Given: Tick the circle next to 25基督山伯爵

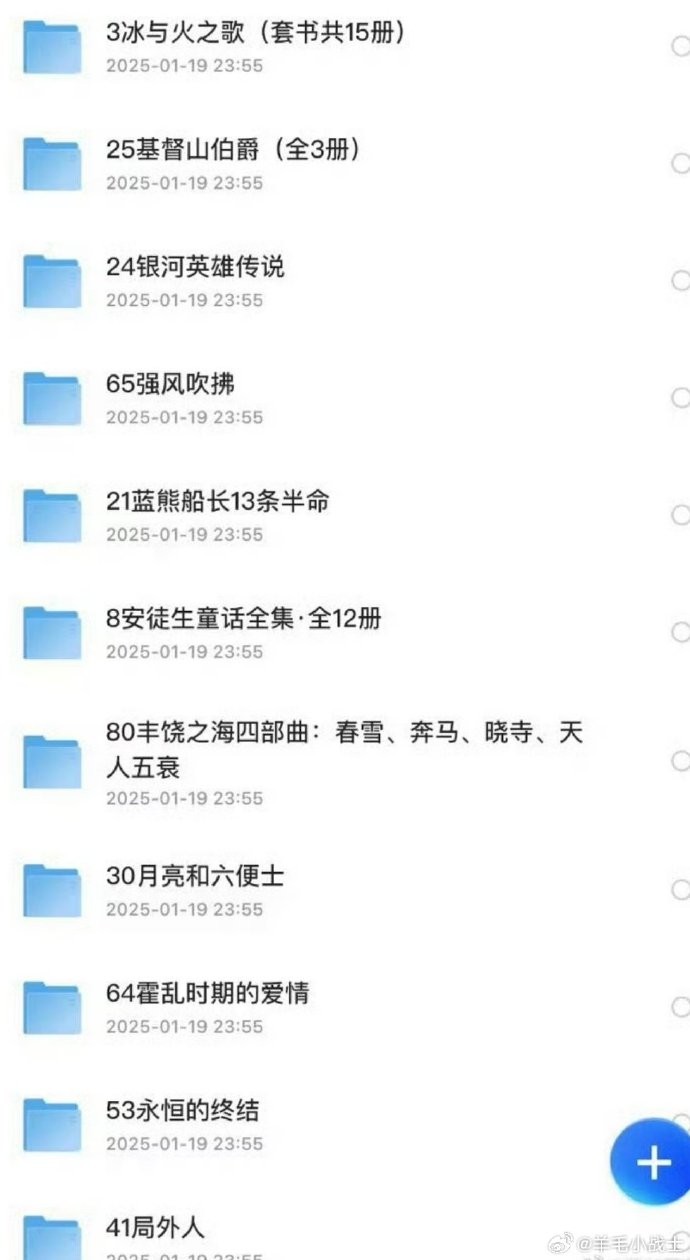Looking at the screenshot, I should tap(680, 163).
